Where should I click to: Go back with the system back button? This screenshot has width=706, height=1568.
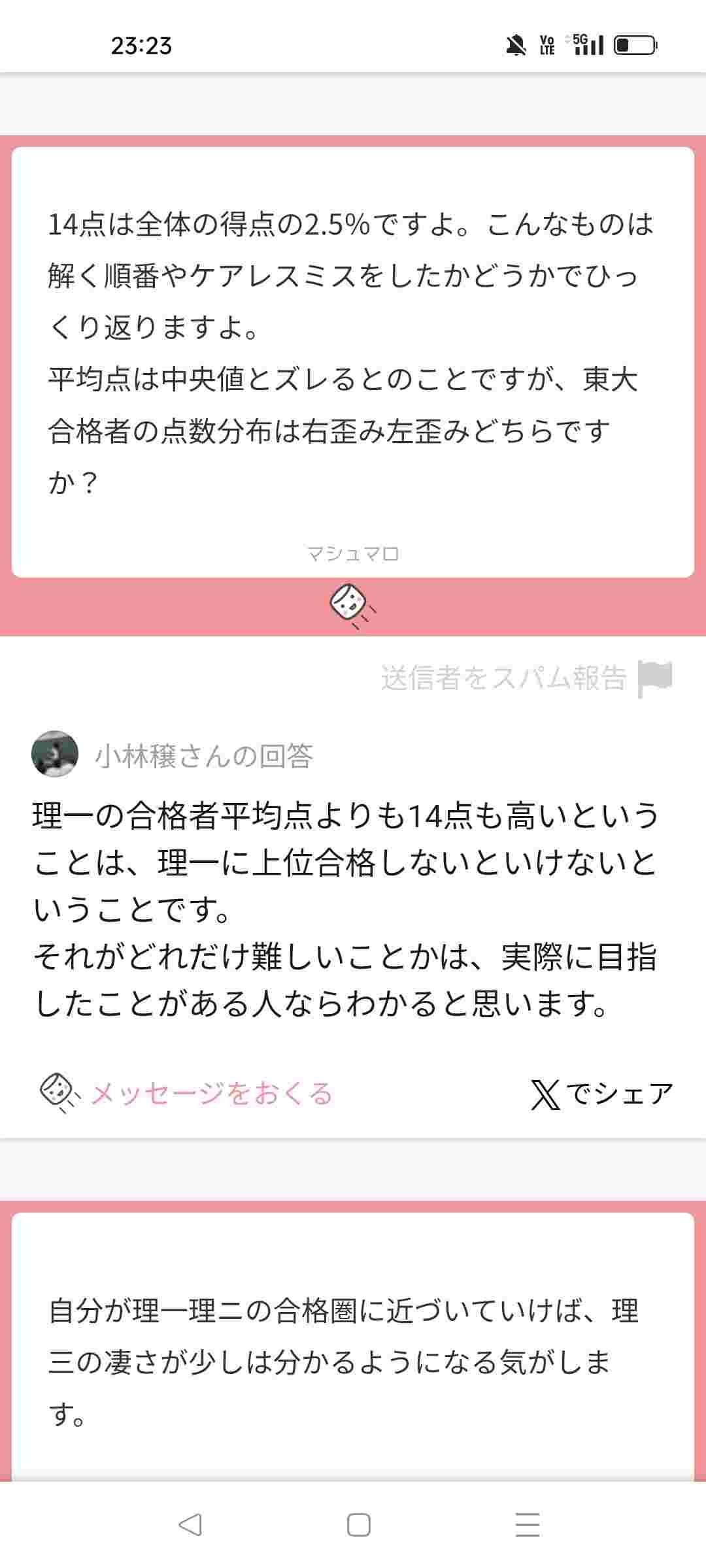click(190, 1526)
